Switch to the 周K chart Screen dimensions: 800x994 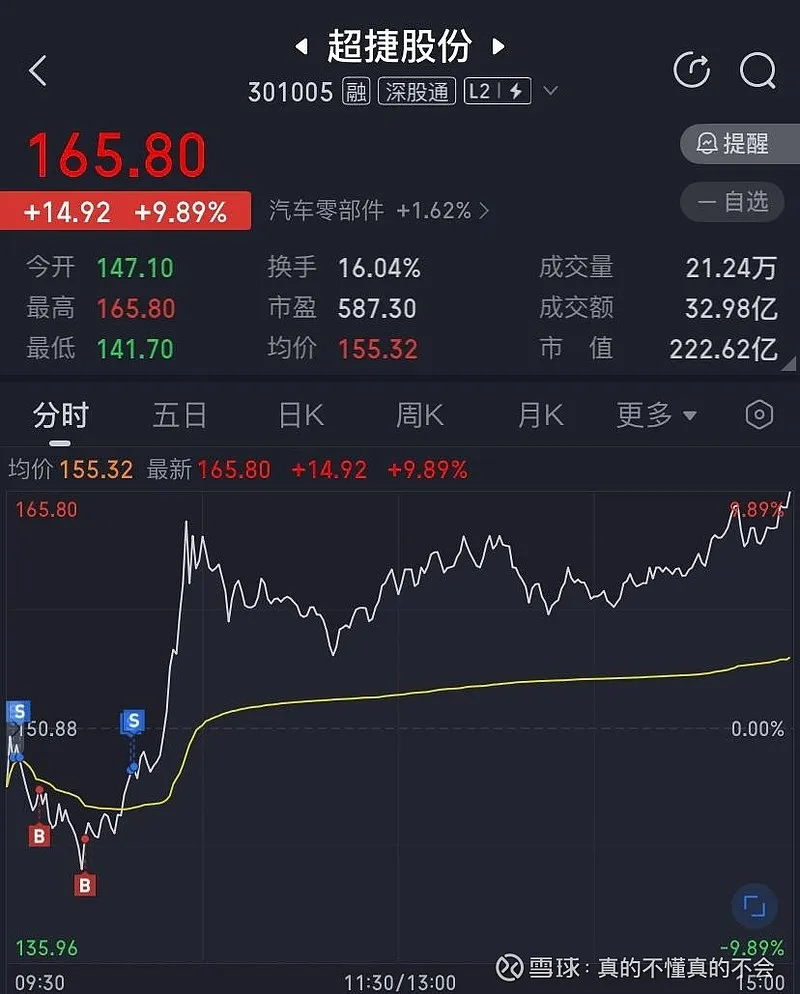tap(420, 415)
